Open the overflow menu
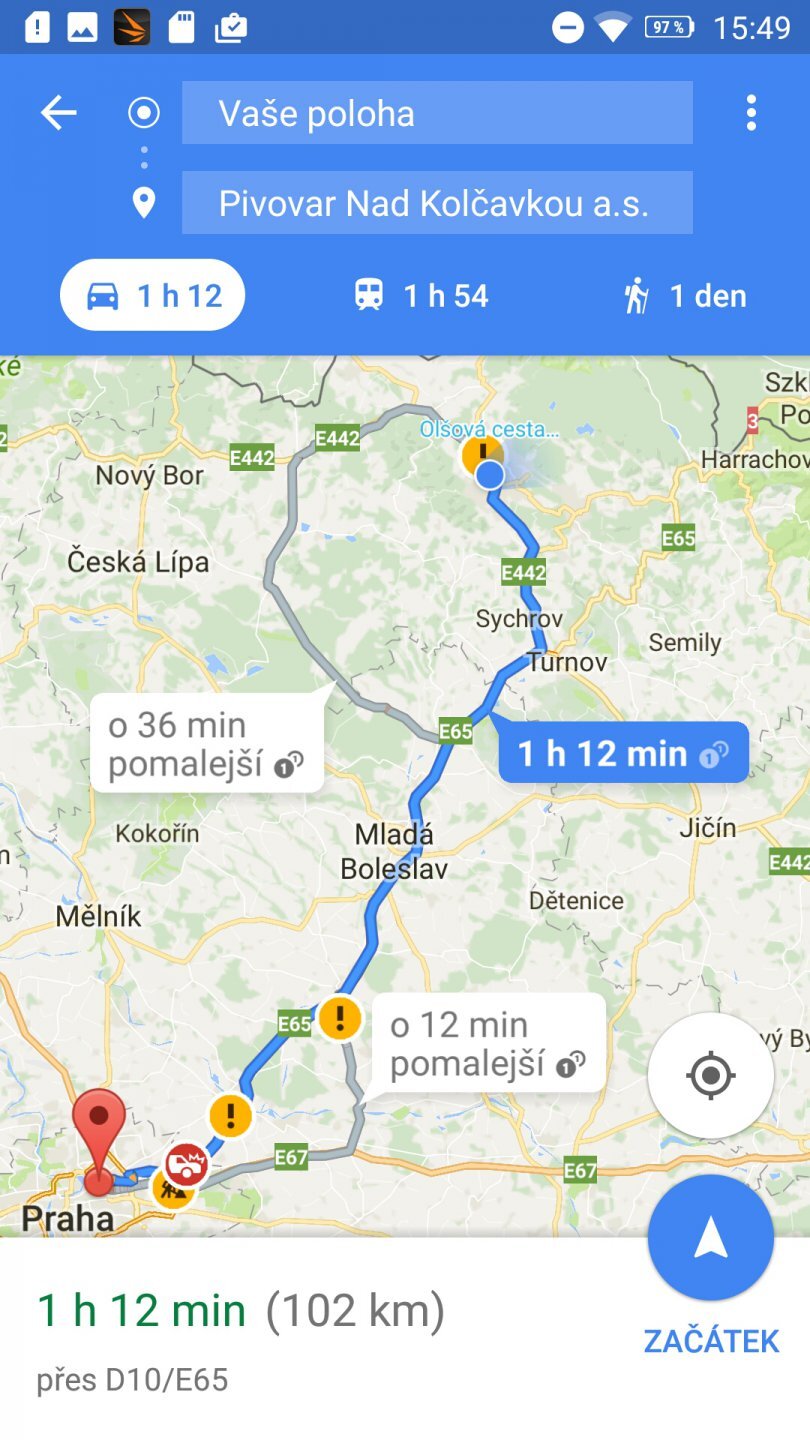This screenshot has width=810, height=1440. (751, 113)
